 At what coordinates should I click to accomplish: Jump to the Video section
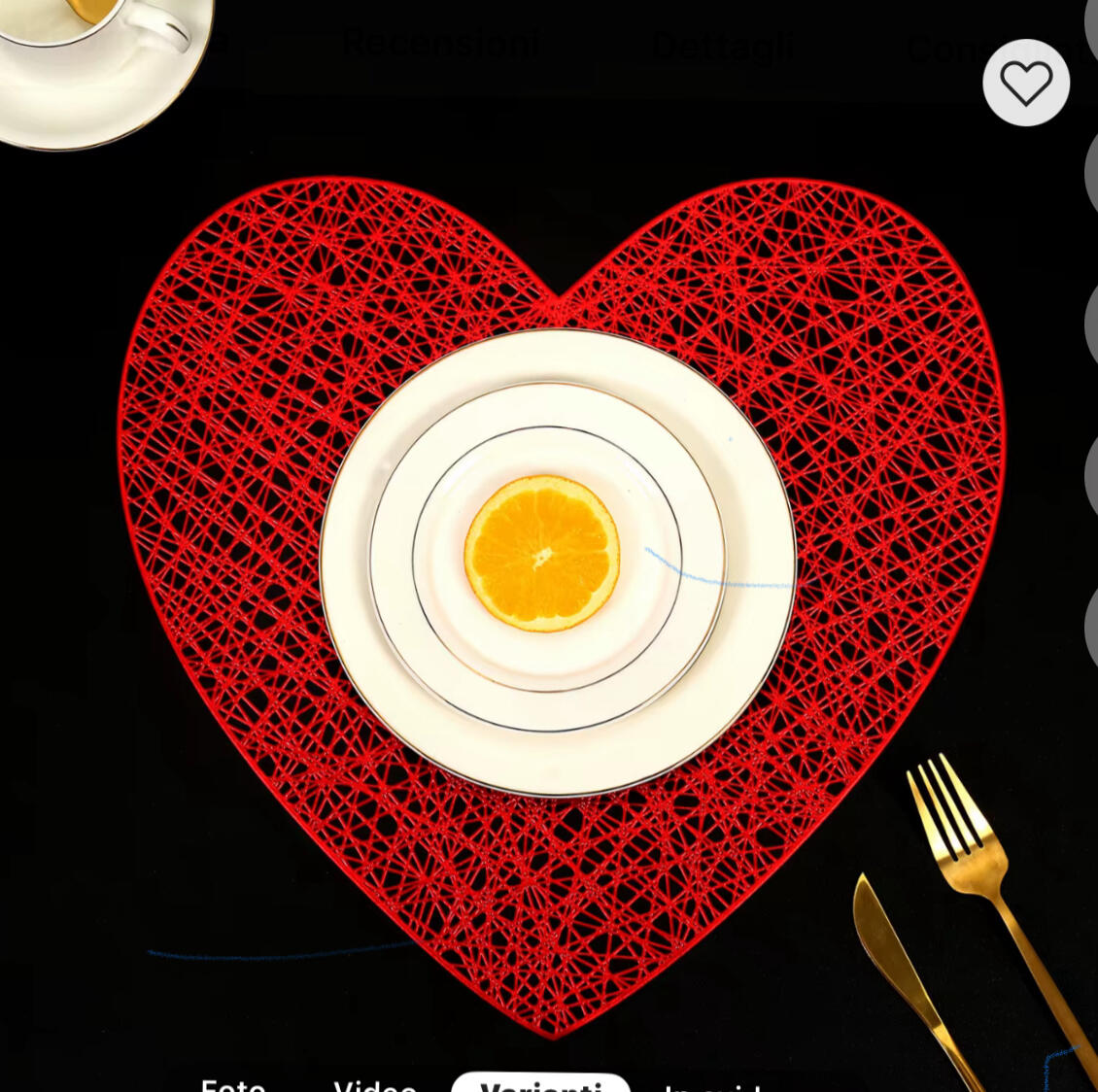click(x=375, y=1084)
